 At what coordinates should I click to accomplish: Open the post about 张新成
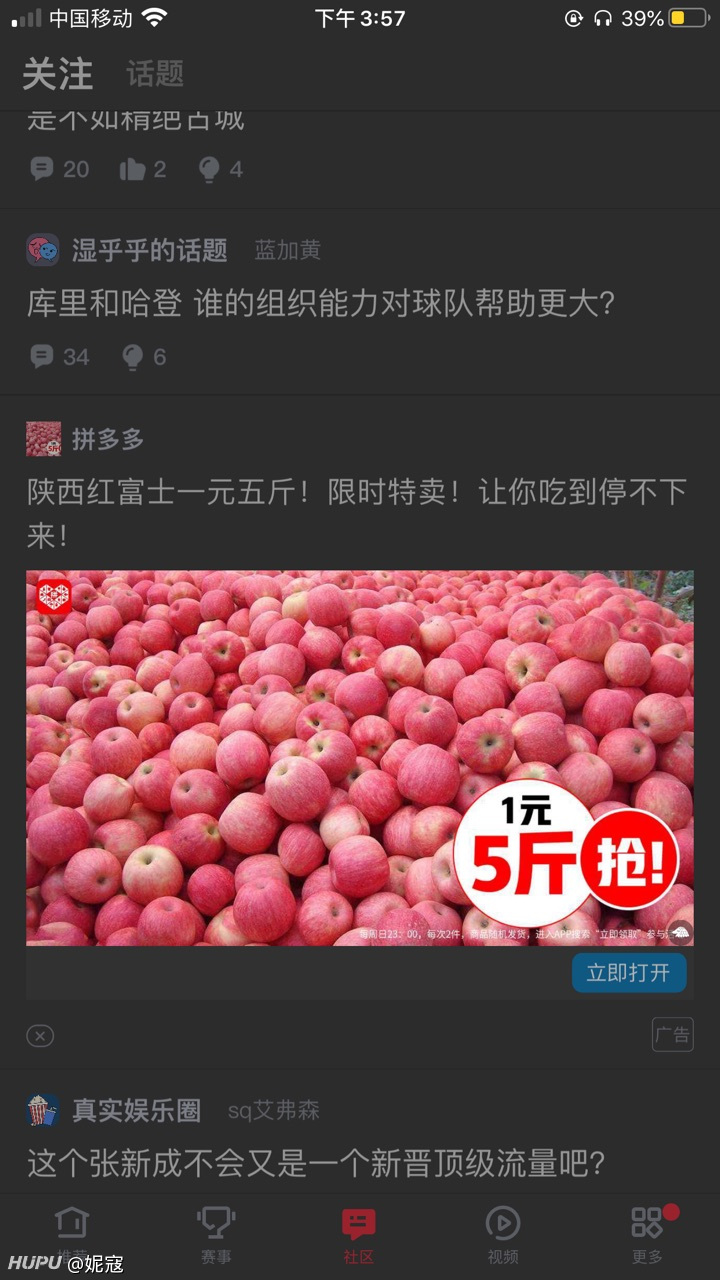point(316,1163)
